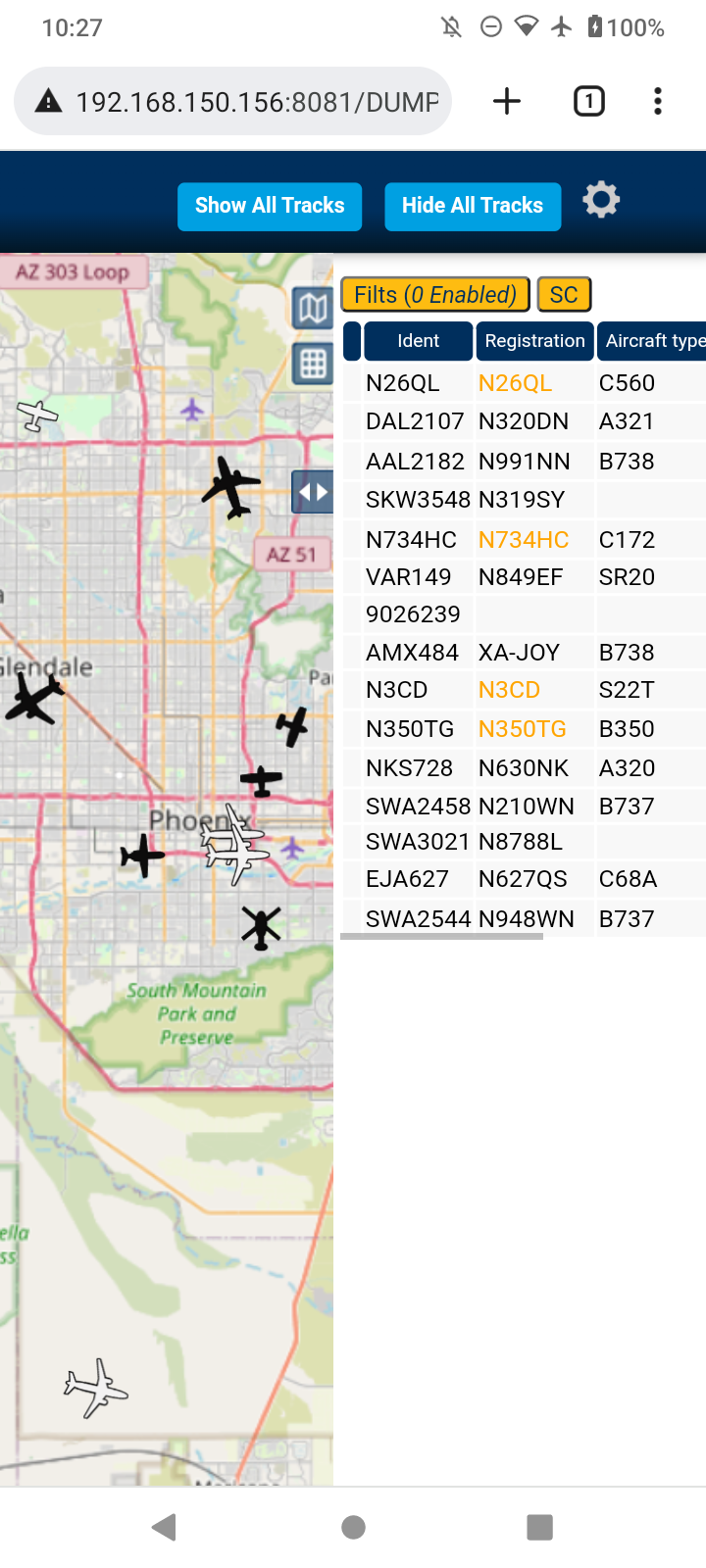The image size is (706, 1568).
Task: Open the browser overflow menu
Action: click(658, 101)
